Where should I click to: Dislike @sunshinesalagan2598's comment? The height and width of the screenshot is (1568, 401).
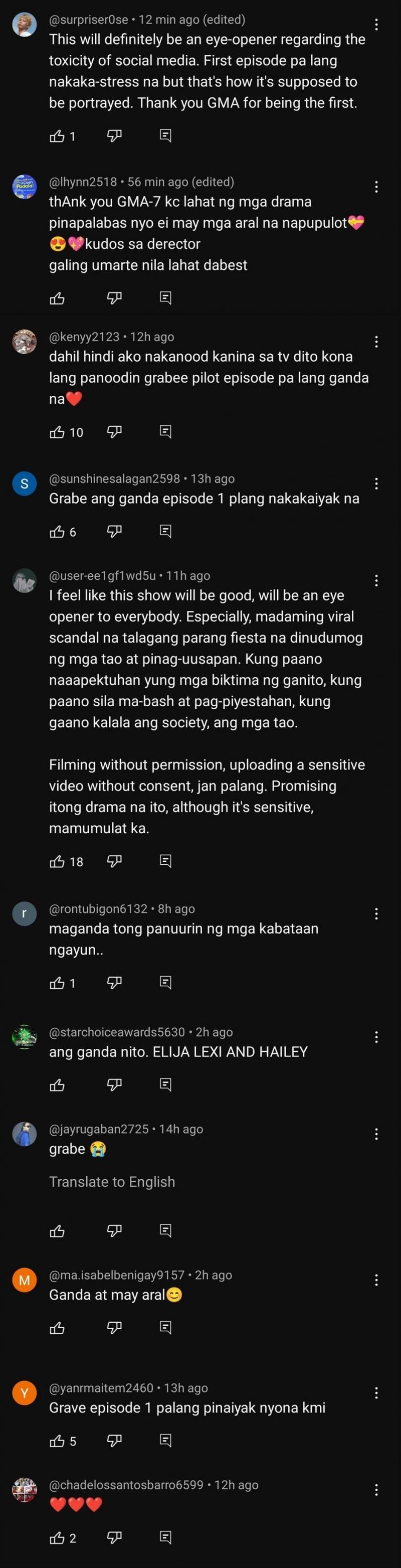[x=114, y=531]
